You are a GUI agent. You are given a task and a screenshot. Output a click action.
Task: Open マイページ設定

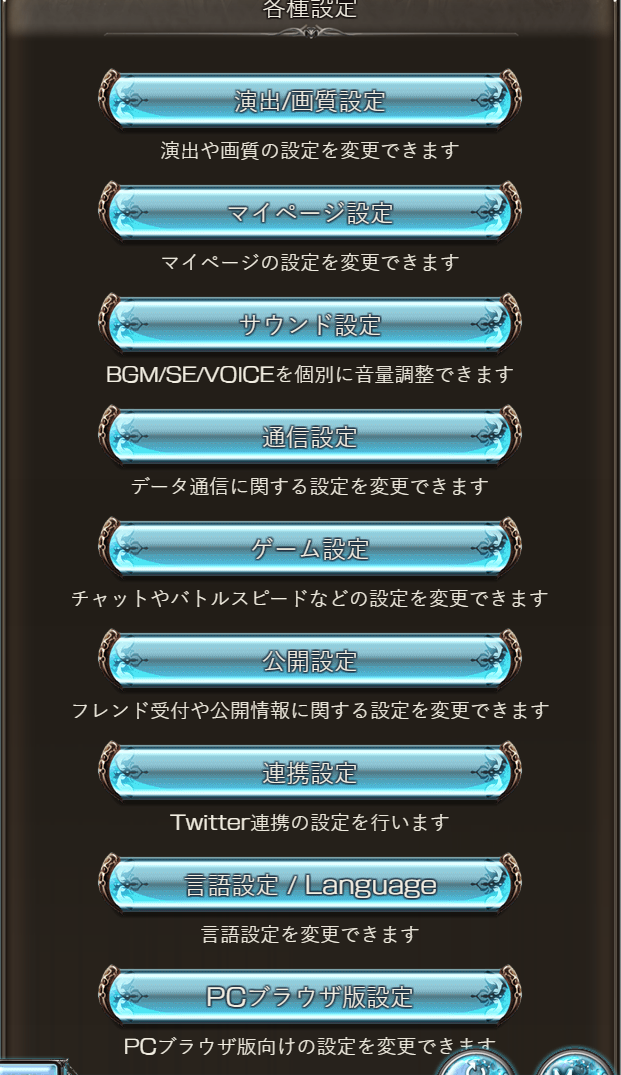point(310,212)
